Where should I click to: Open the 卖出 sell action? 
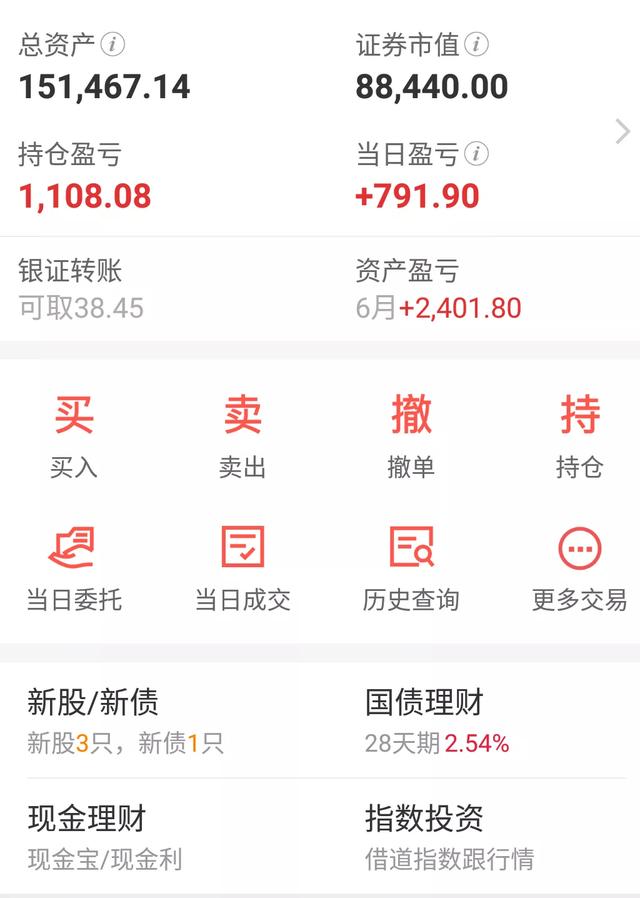[242, 436]
